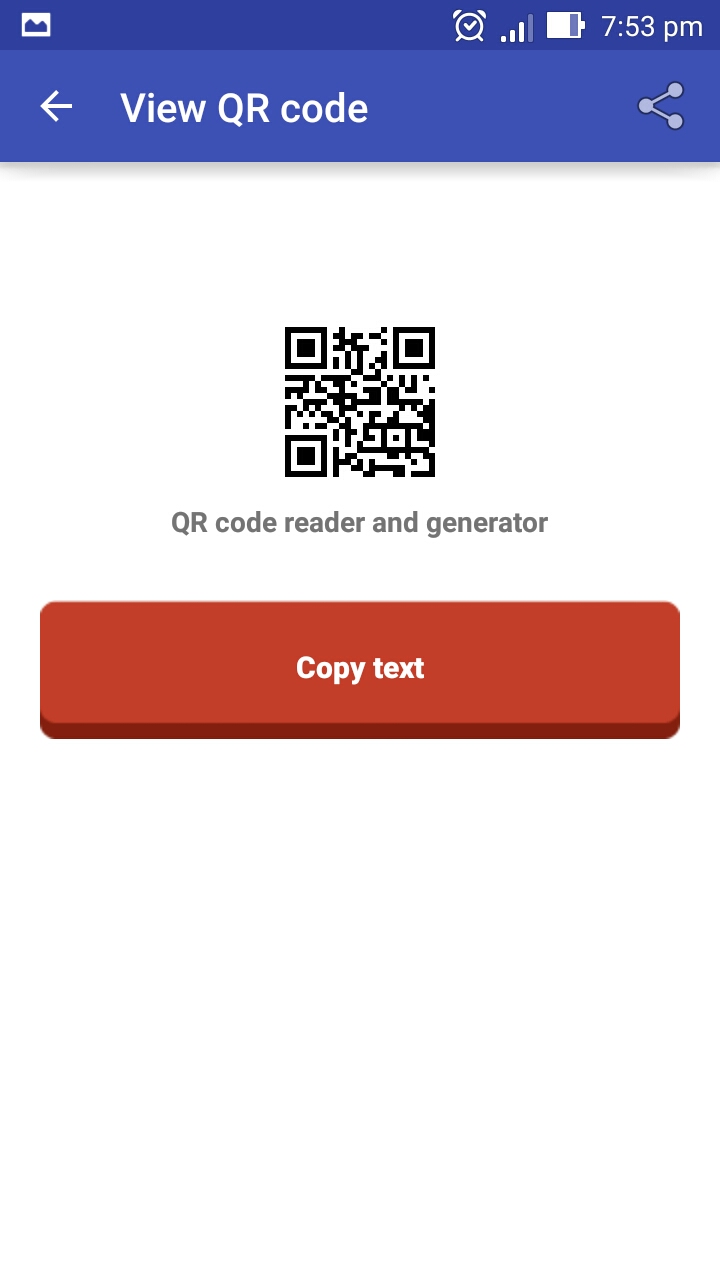The width and height of the screenshot is (720, 1280).
Task: Tap the Copy text button
Action: click(x=360, y=667)
